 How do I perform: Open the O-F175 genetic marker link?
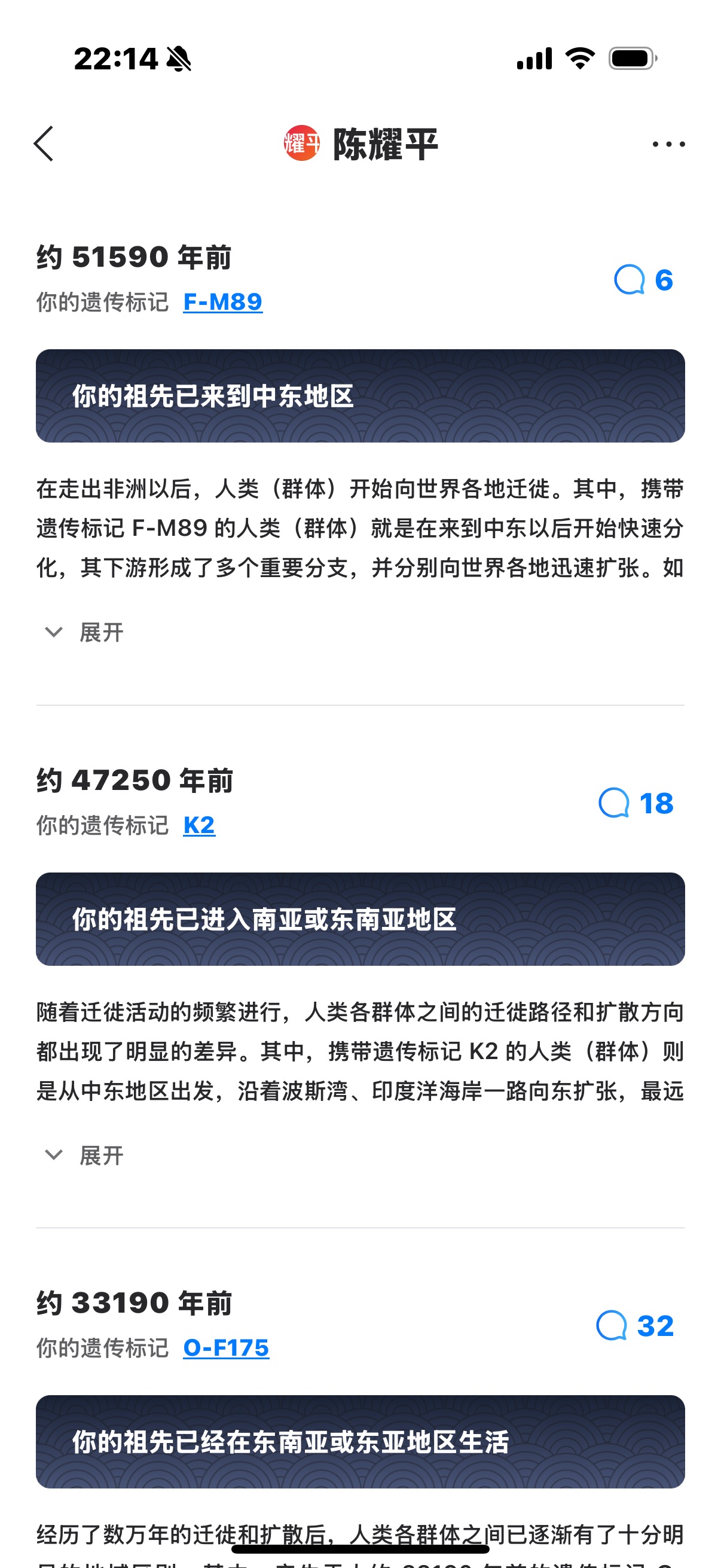click(226, 1348)
